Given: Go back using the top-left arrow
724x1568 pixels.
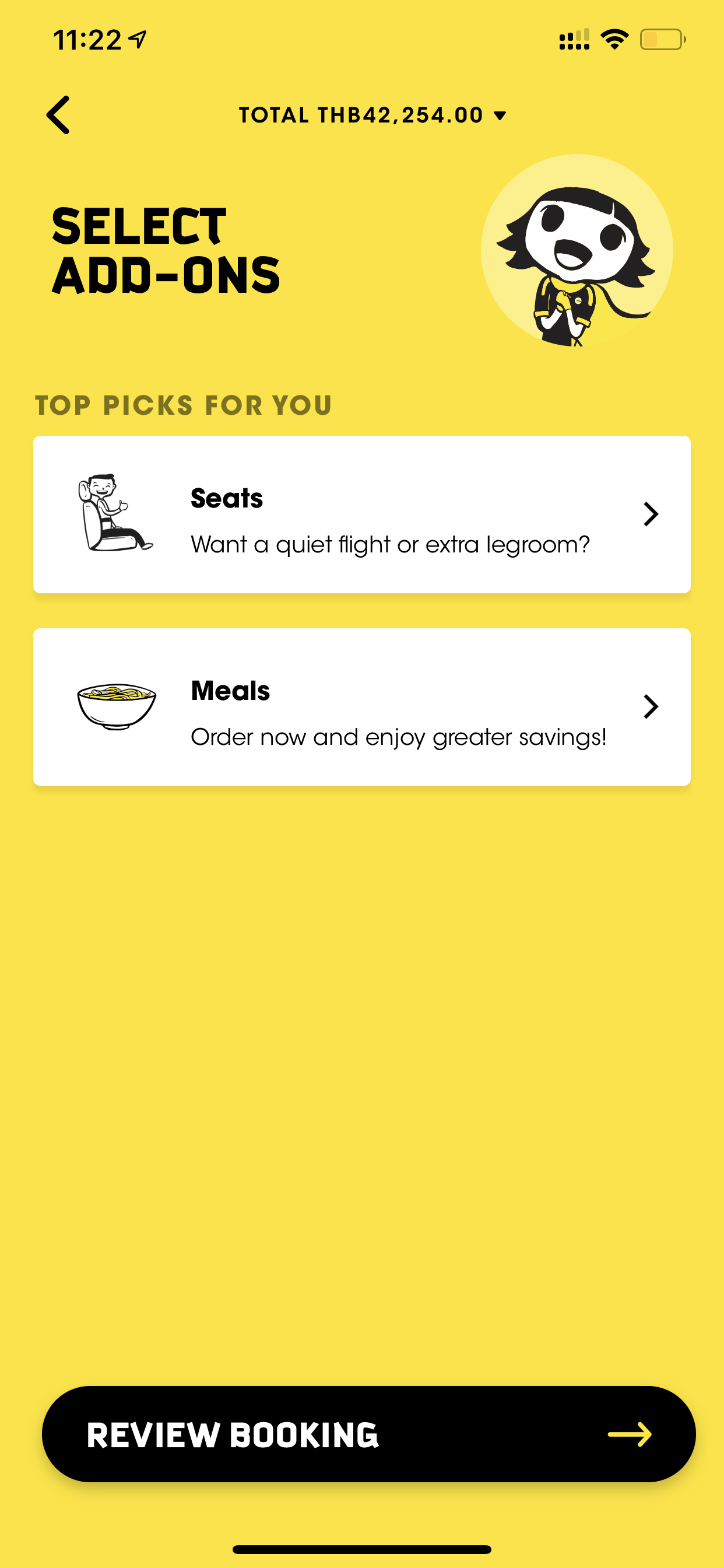Looking at the screenshot, I should point(58,114).
